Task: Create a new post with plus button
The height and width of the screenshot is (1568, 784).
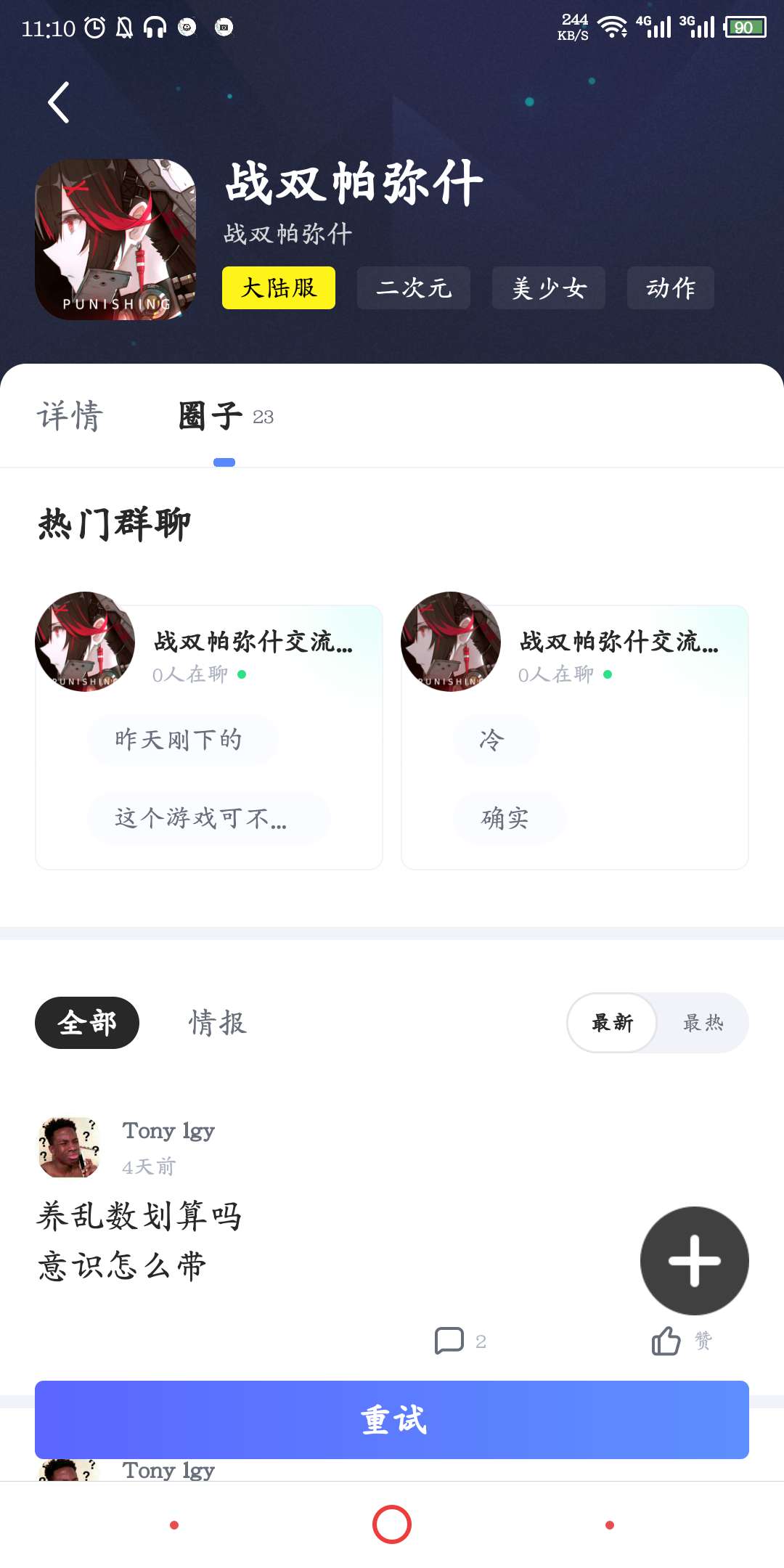Action: coord(694,1261)
